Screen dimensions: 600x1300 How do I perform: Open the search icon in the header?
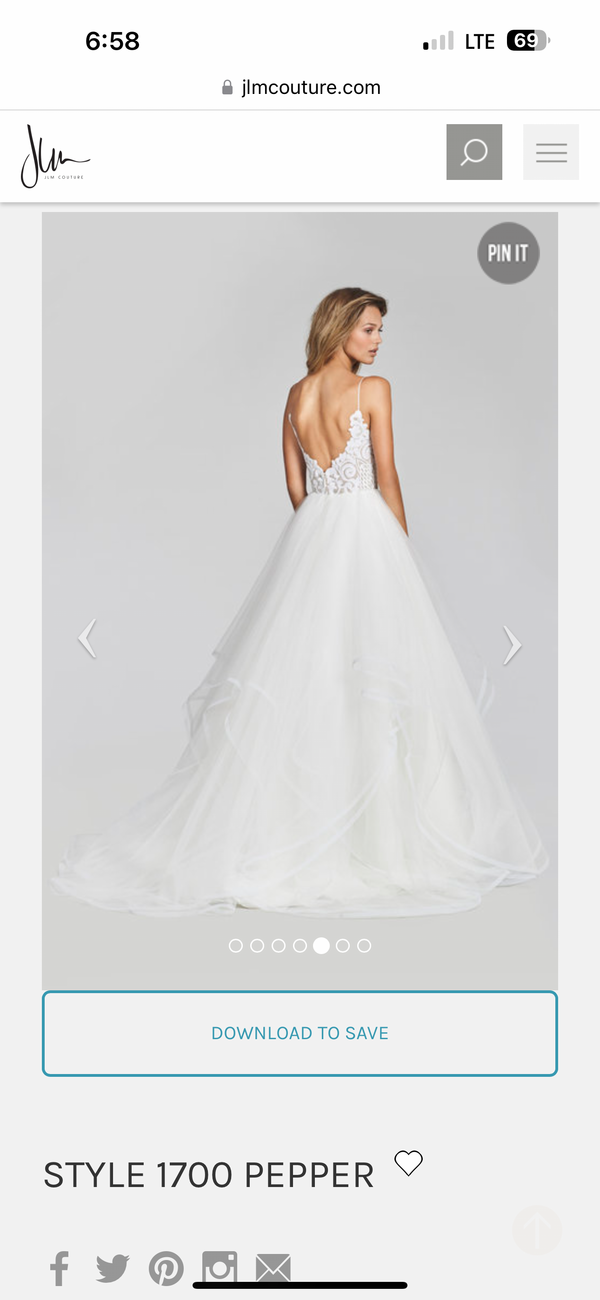[474, 152]
